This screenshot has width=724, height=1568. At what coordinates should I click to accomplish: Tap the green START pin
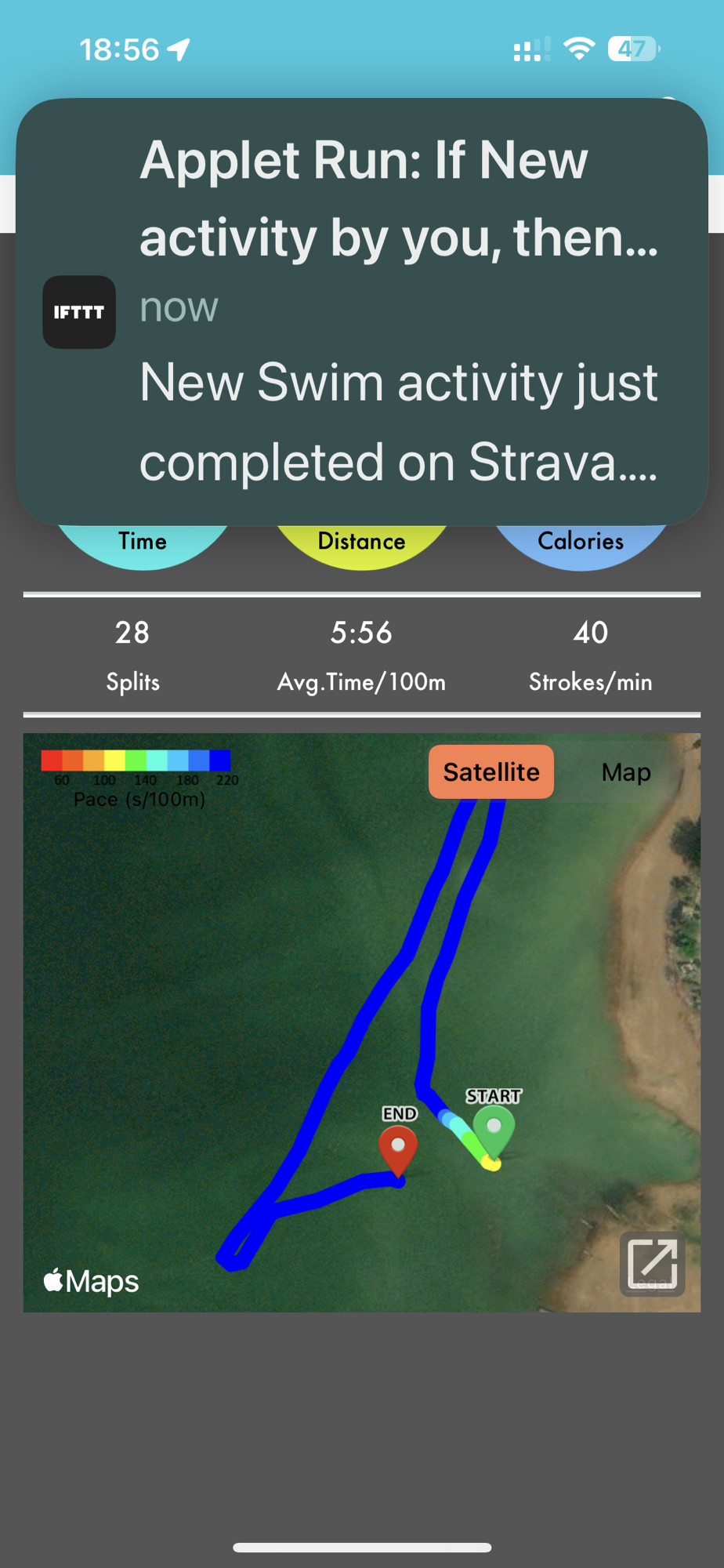click(x=494, y=1132)
